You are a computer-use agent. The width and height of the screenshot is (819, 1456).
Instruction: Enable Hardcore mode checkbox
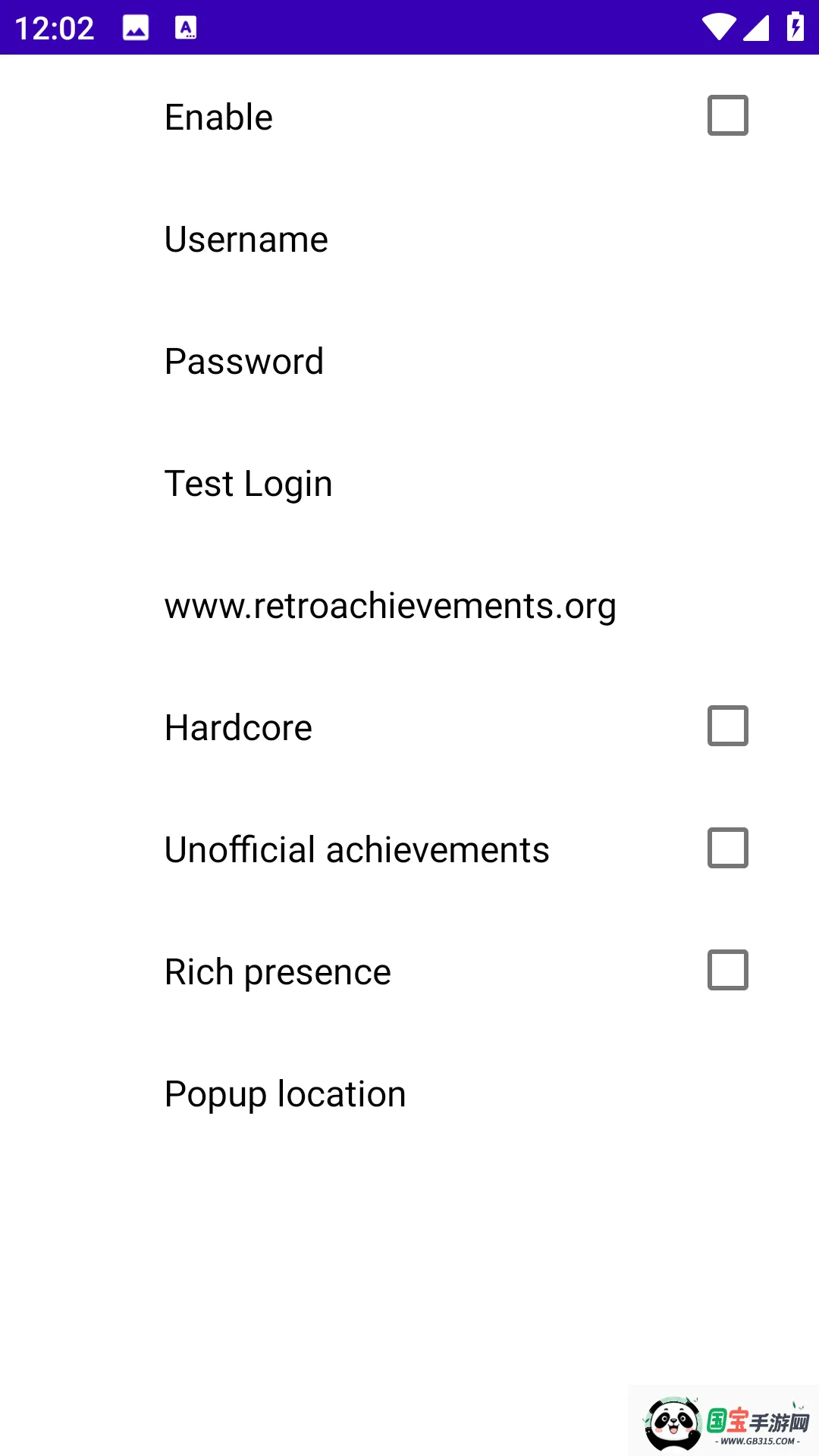pos(727,726)
